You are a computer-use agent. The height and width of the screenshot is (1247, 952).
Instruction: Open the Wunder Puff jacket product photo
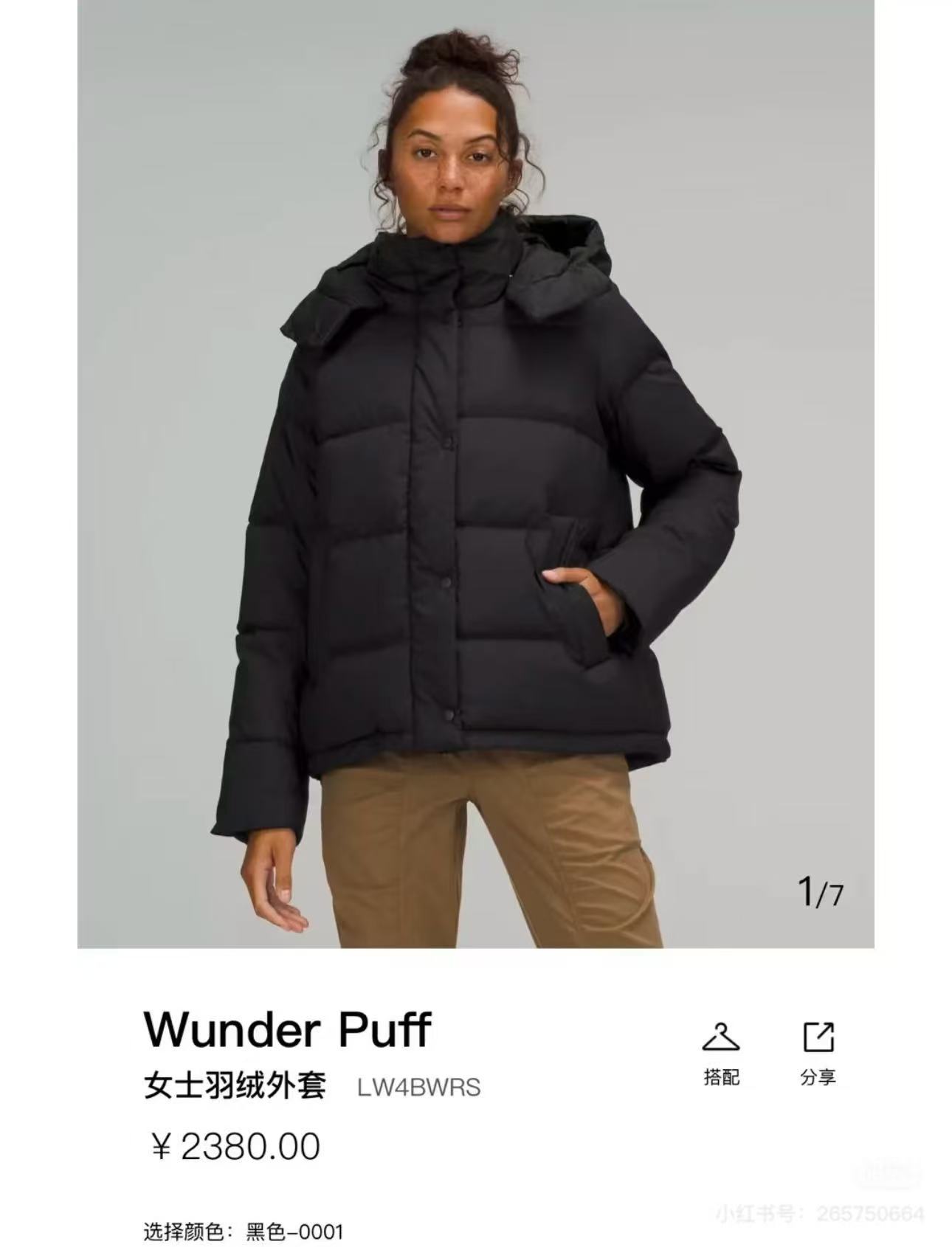[x=475, y=474]
